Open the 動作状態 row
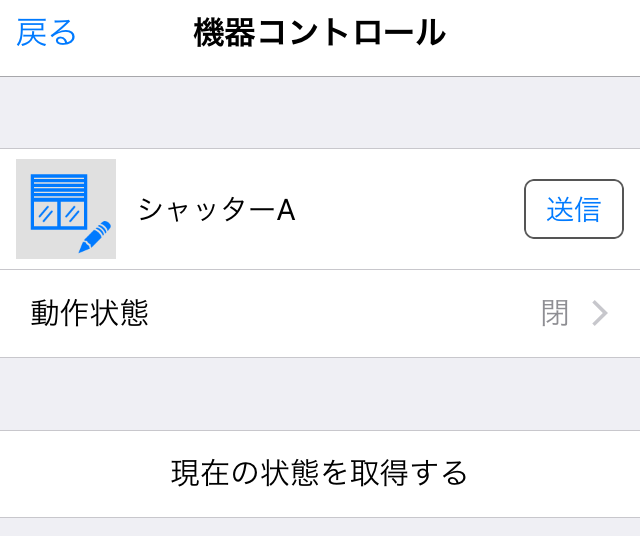The width and height of the screenshot is (640, 536). [x=320, y=313]
